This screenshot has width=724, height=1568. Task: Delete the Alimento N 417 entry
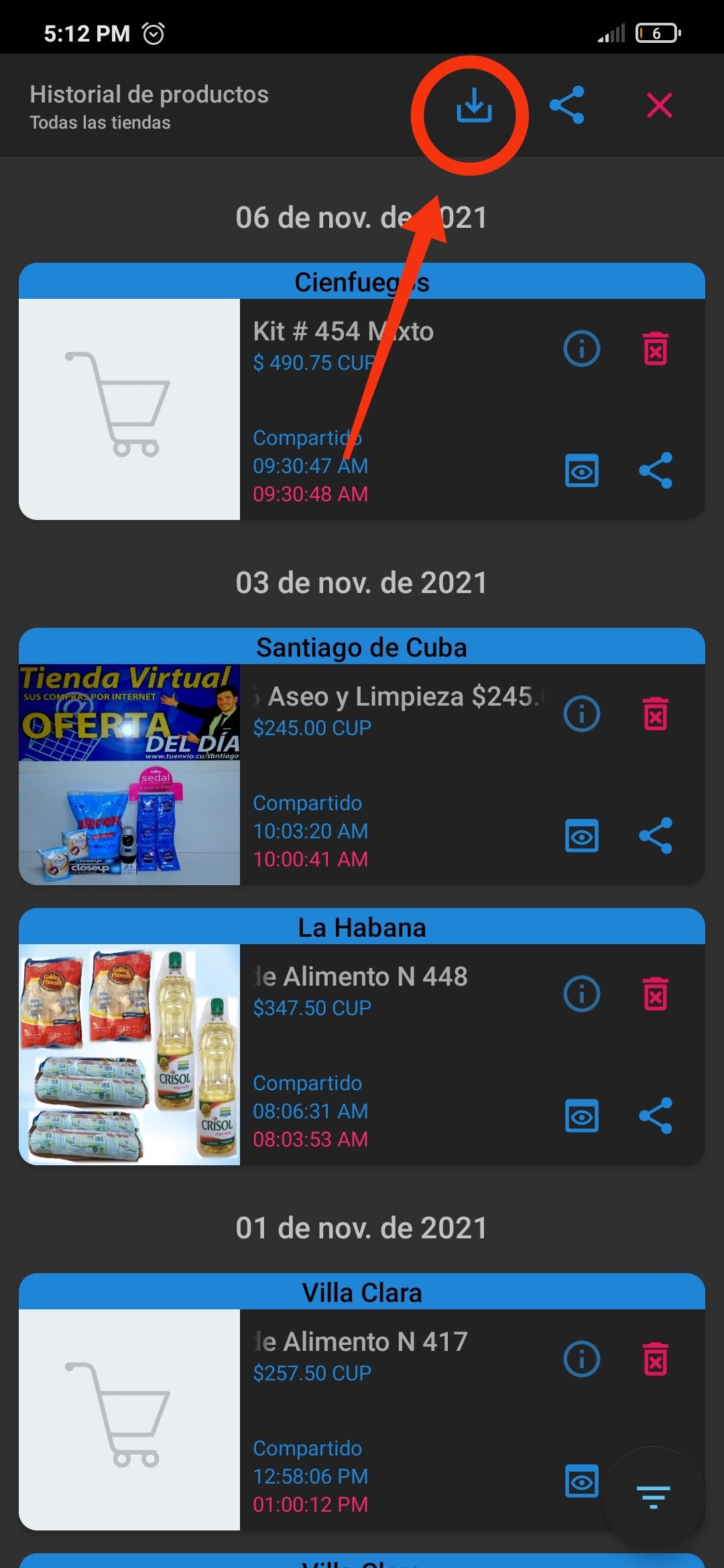pyautogui.click(x=656, y=1359)
